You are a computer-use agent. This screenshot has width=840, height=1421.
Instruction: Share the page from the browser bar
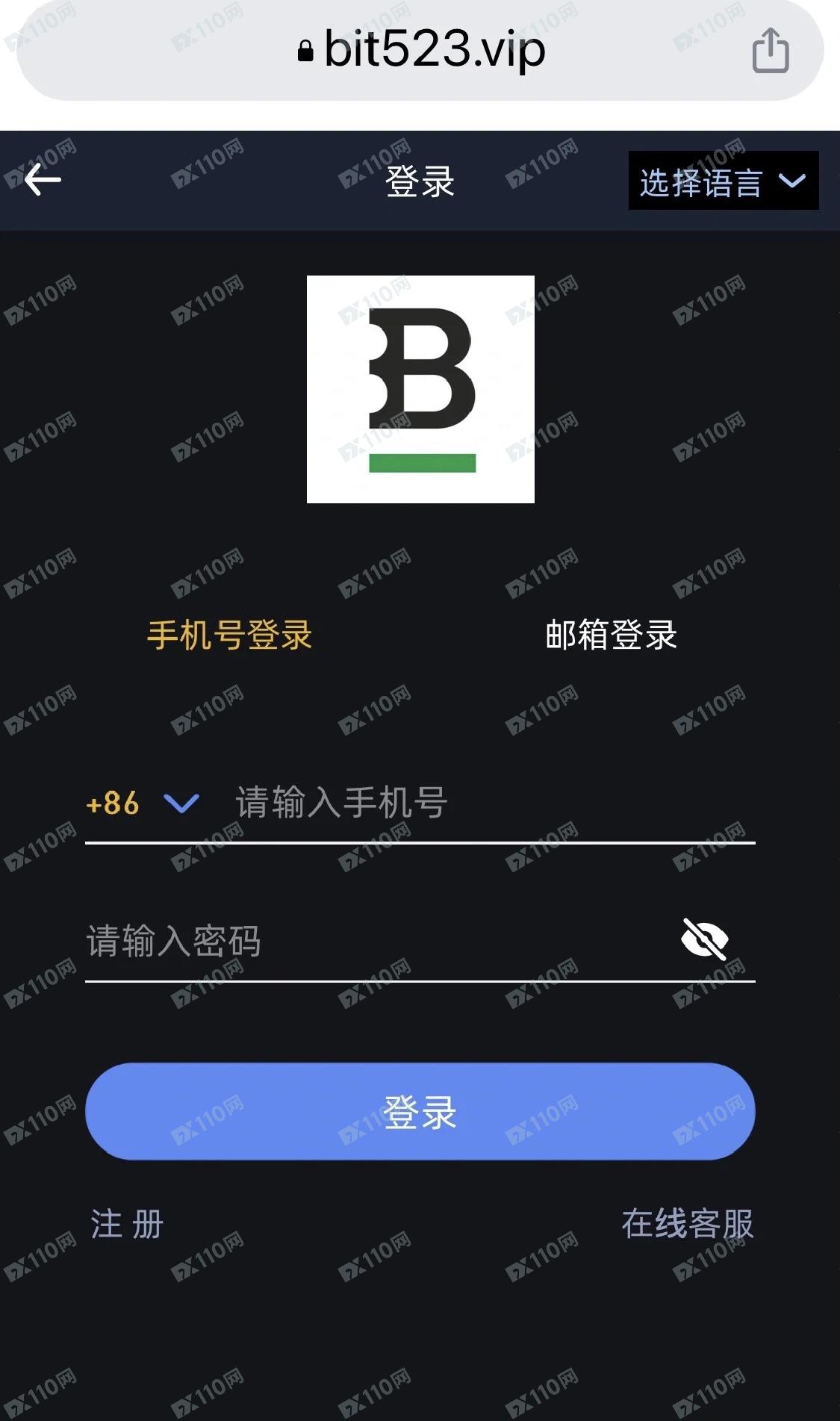[770, 50]
